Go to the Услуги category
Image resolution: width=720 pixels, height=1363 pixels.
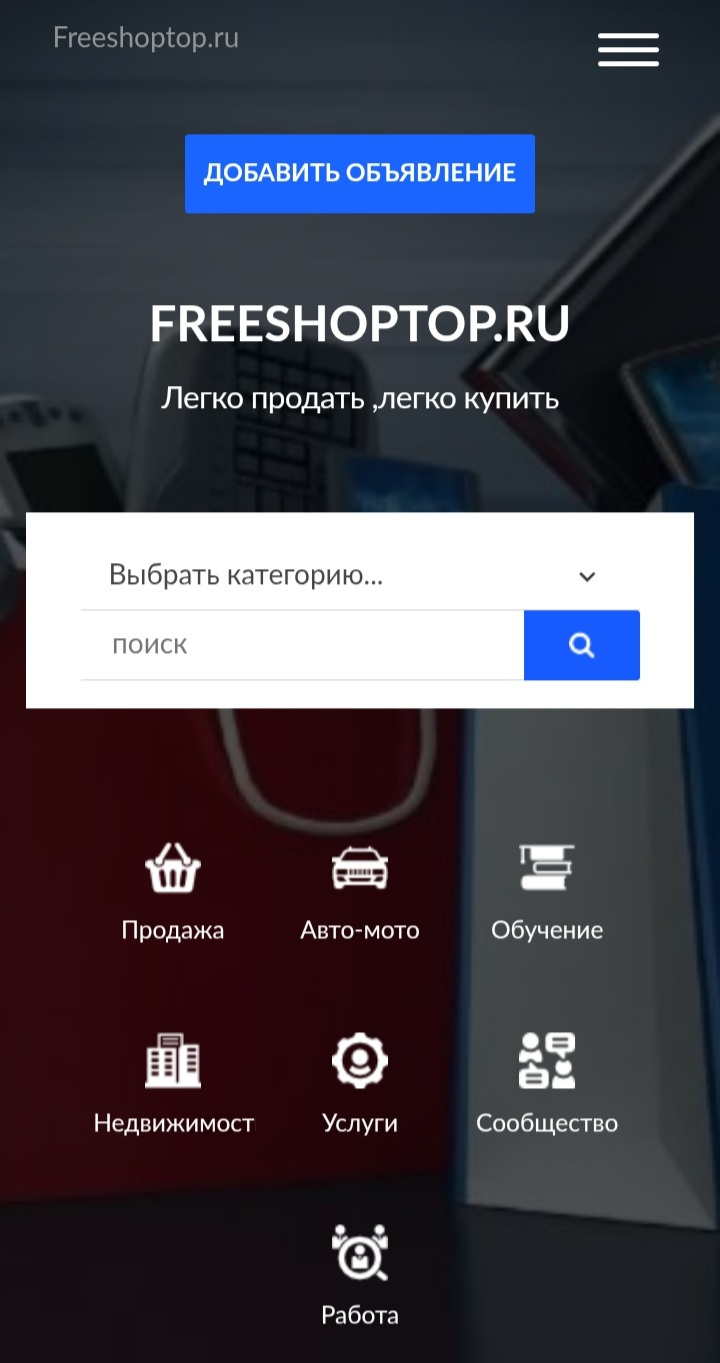point(360,1085)
